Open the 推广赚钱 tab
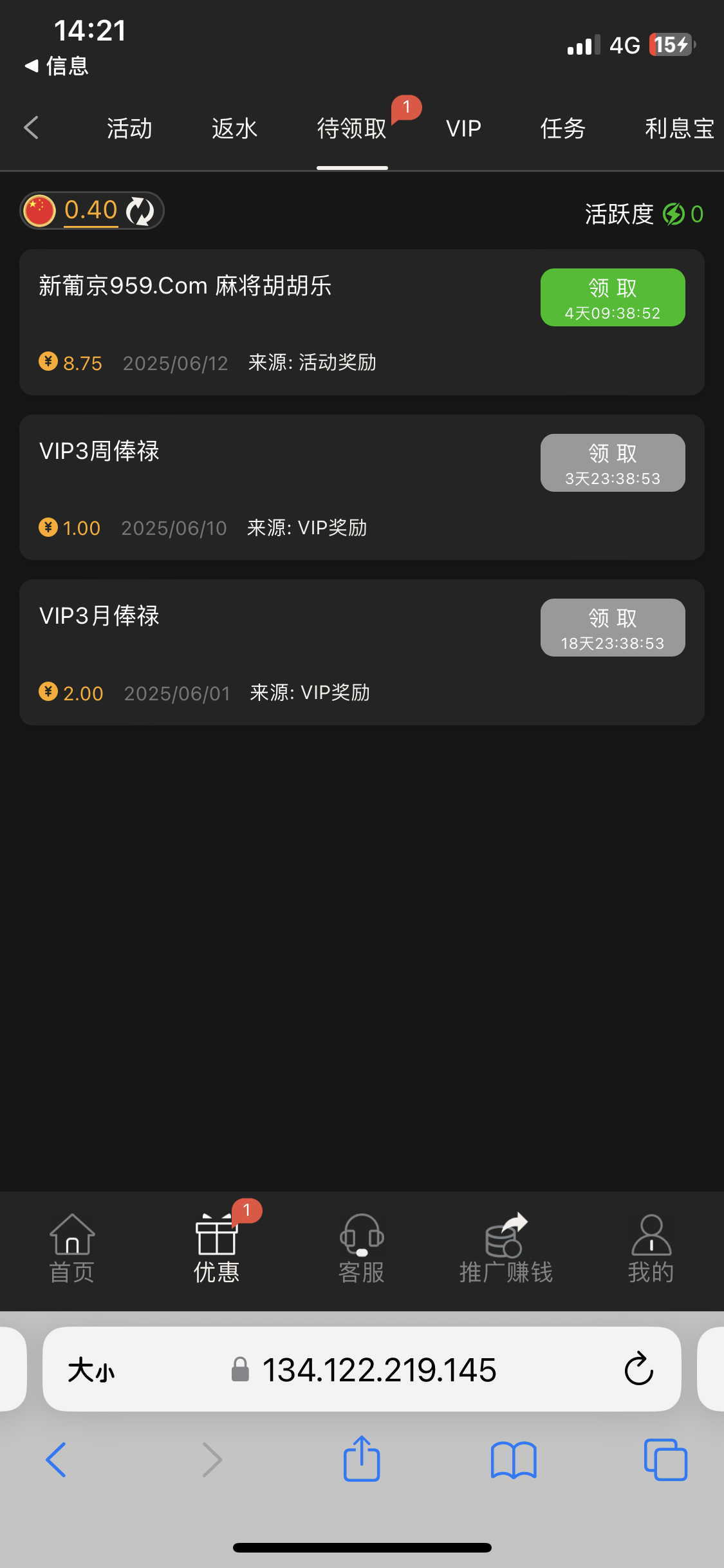This screenshot has height=1568, width=724. tap(506, 1249)
